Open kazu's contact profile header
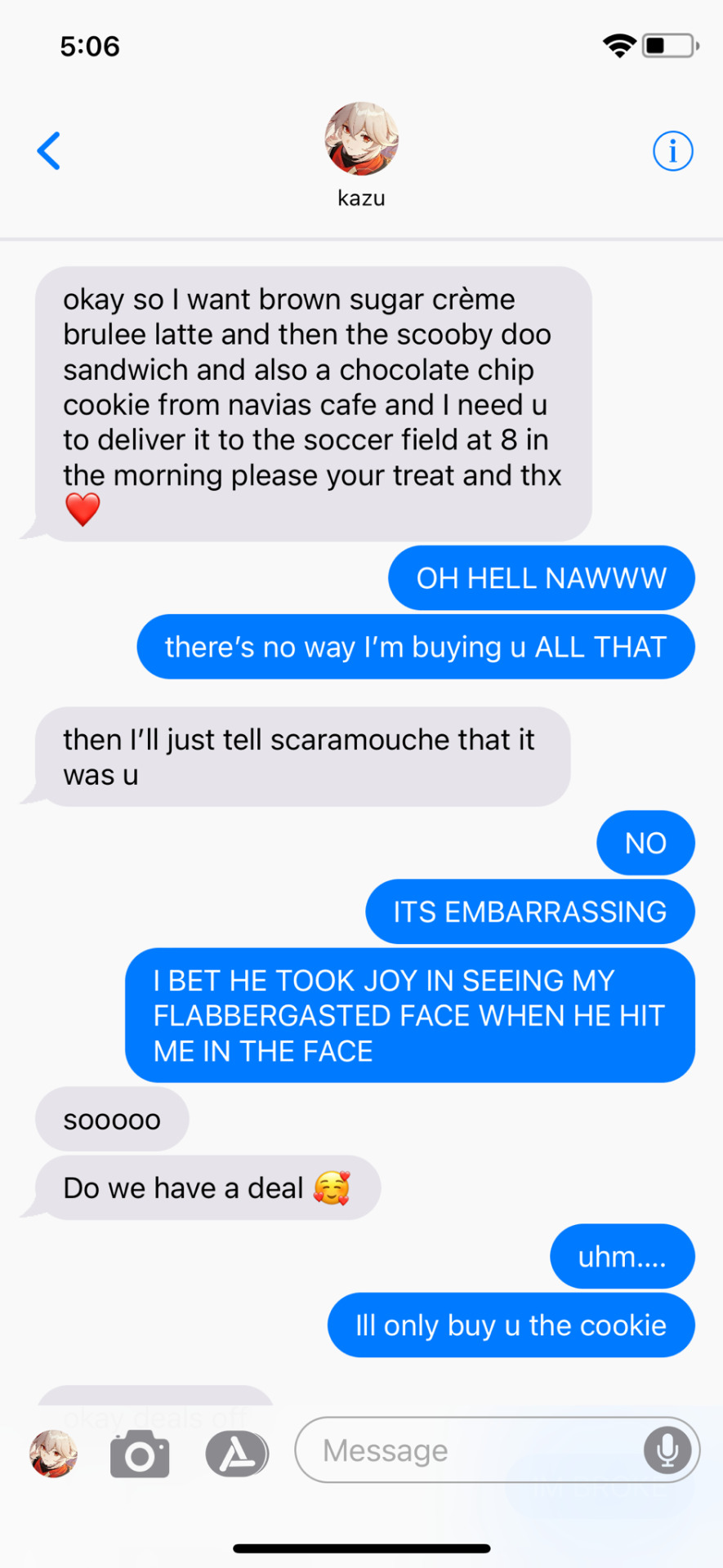723x1568 pixels. (x=361, y=154)
